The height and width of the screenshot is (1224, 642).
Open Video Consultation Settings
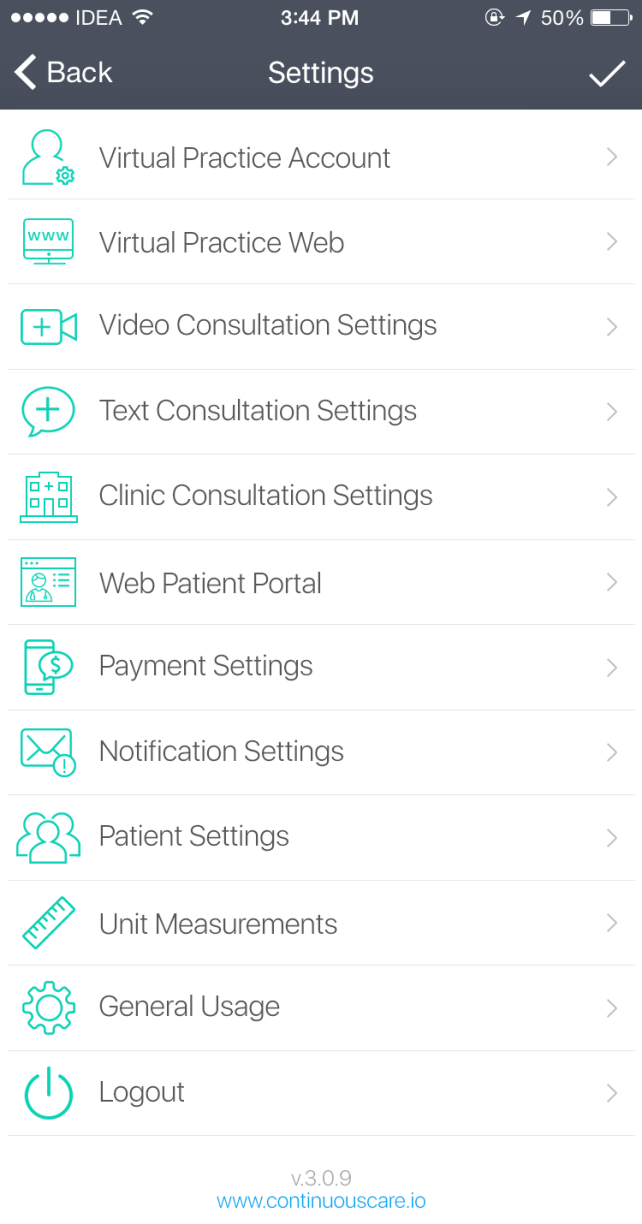[x=321, y=326]
